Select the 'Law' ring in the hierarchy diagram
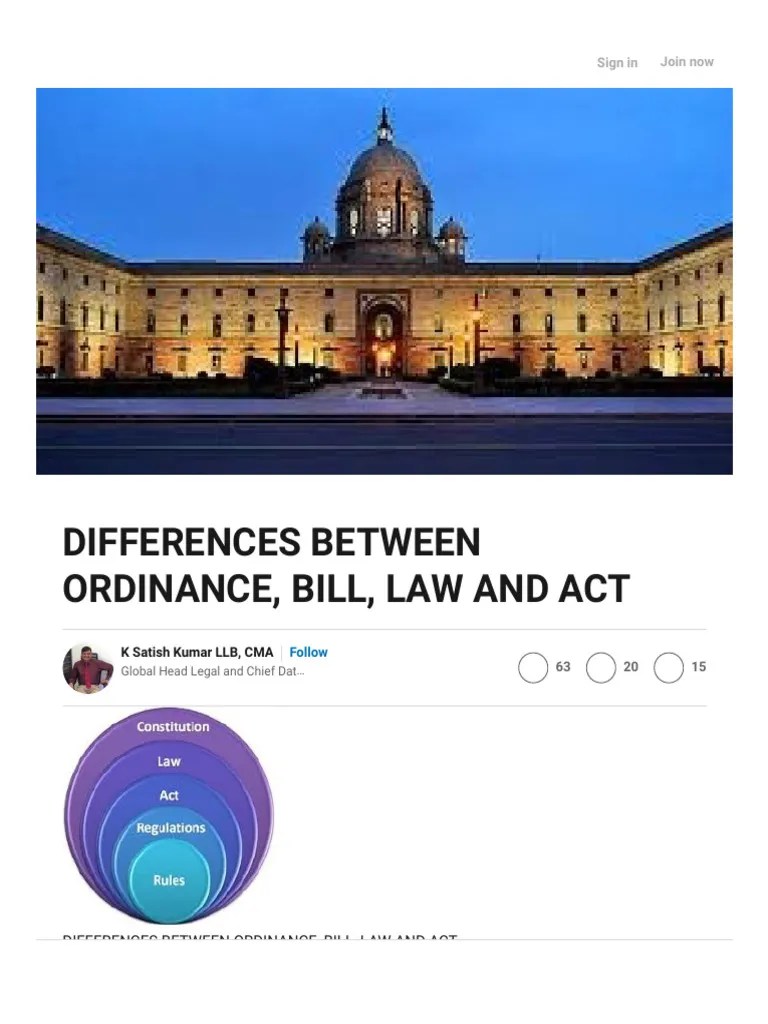This screenshot has width=768, height=1024. tap(168, 761)
